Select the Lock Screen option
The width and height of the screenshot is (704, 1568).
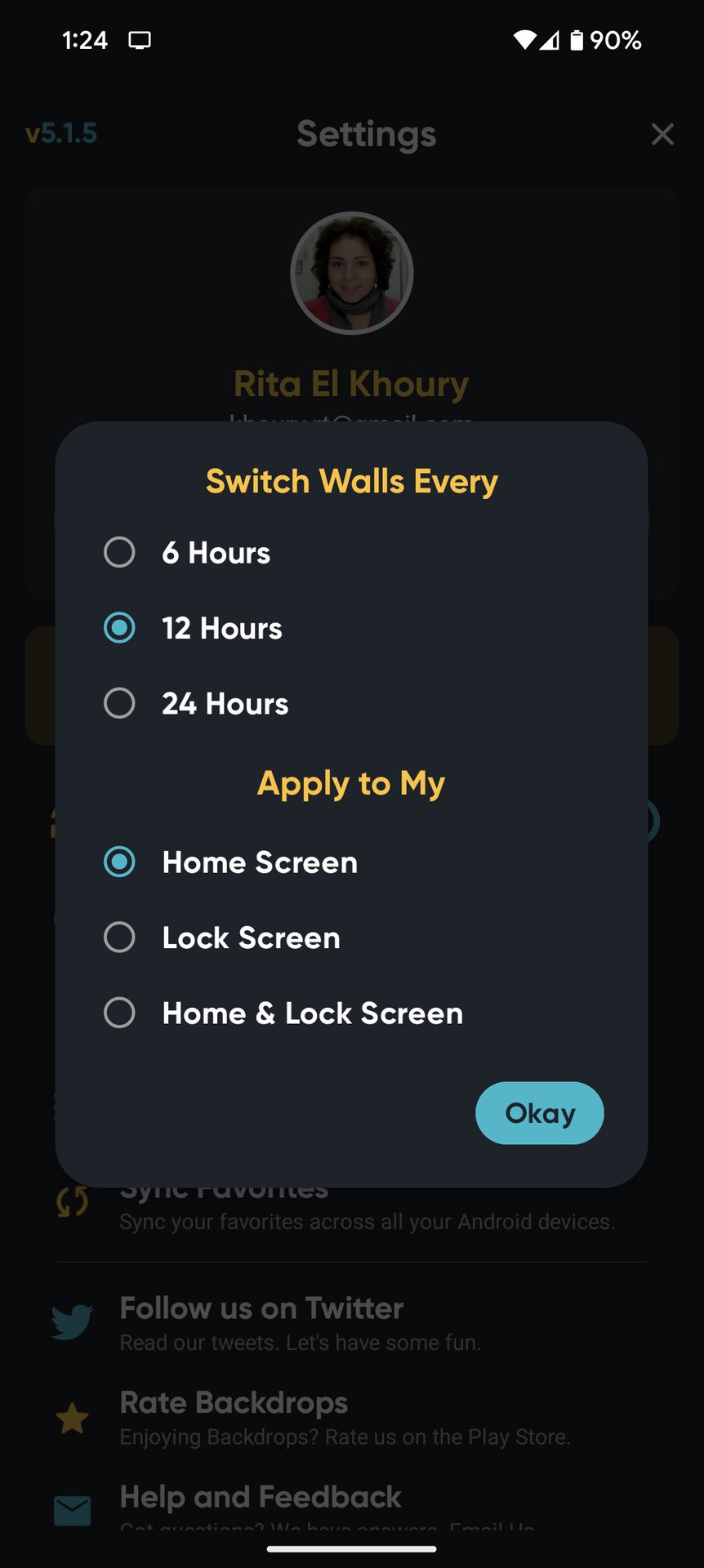click(120, 938)
